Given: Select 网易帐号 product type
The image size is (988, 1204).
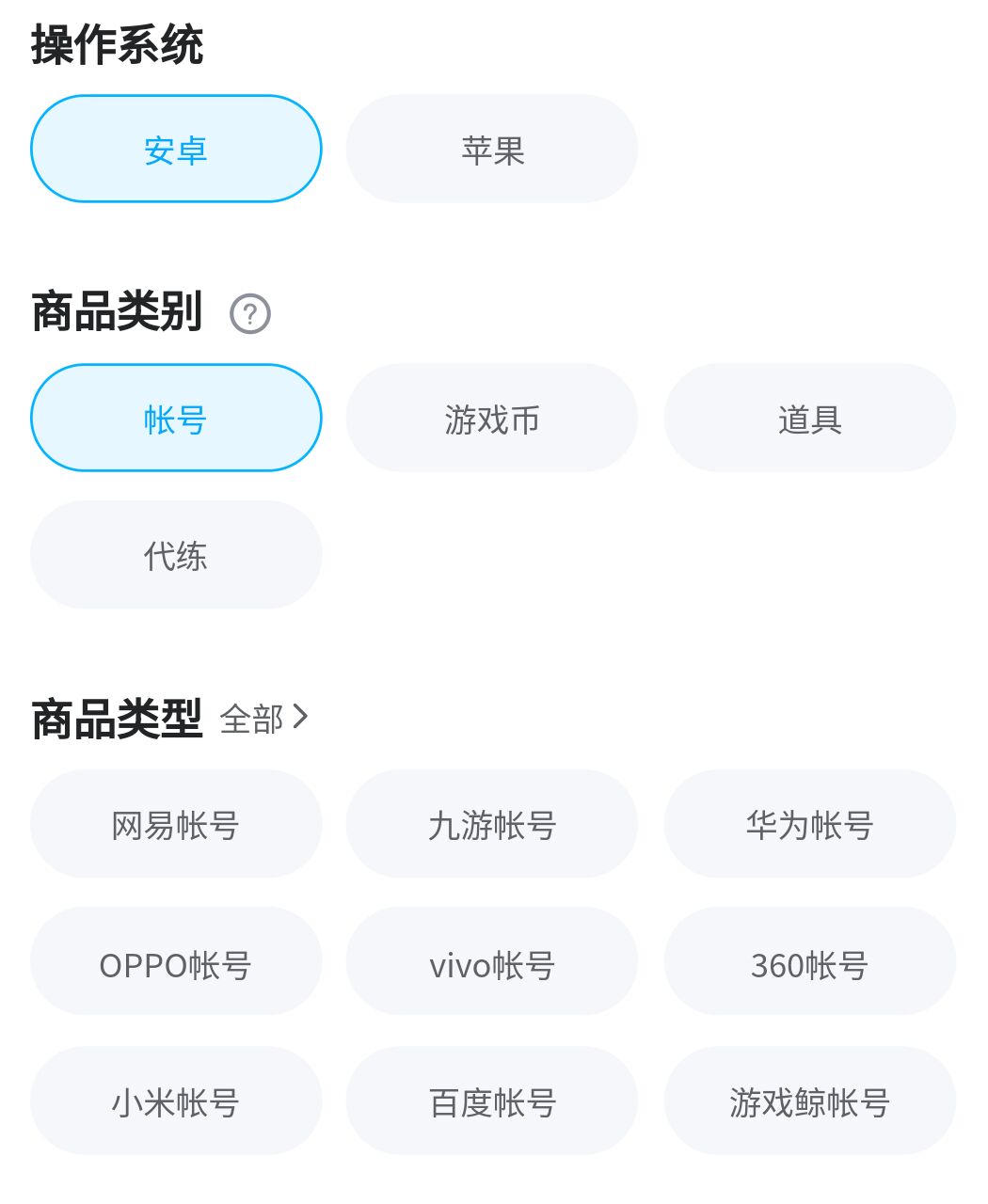Looking at the screenshot, I should 176,824.
